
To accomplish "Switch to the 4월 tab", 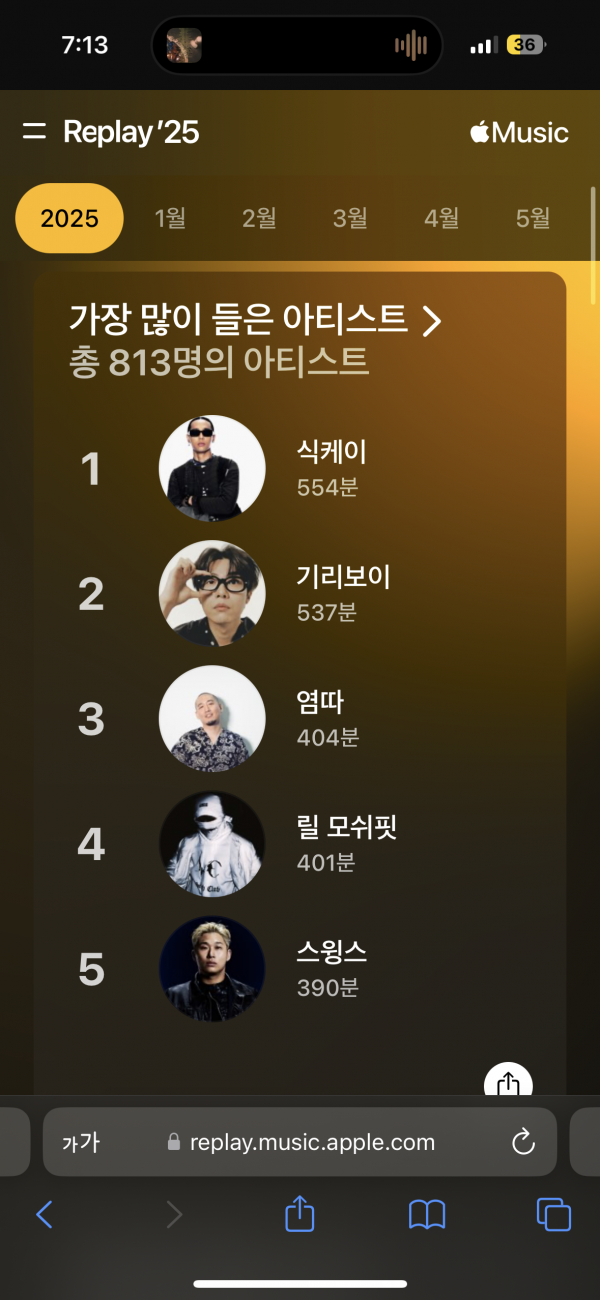I will (441, 218).
